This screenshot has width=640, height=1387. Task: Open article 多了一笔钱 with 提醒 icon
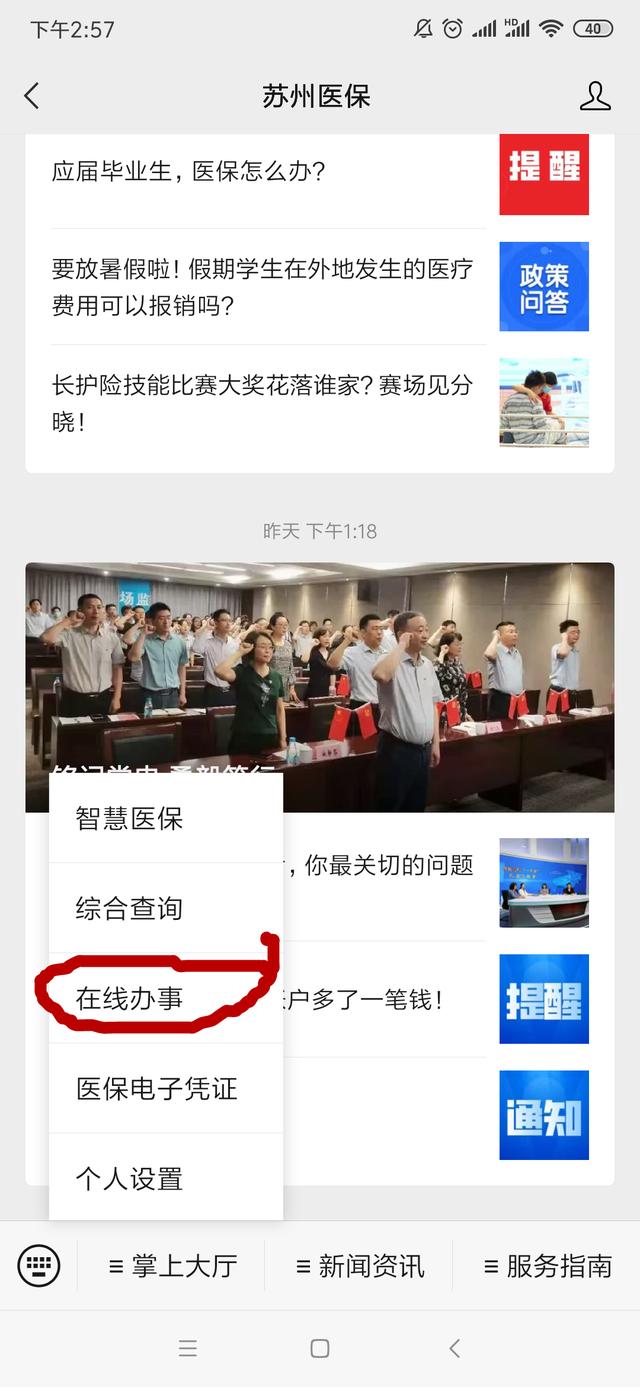400,999
